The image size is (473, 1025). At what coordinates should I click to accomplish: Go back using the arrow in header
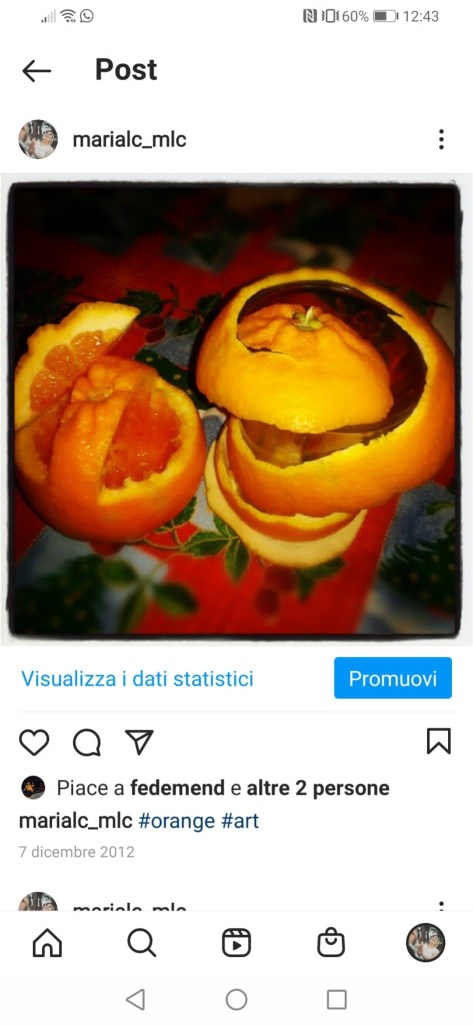click(37, 71)
